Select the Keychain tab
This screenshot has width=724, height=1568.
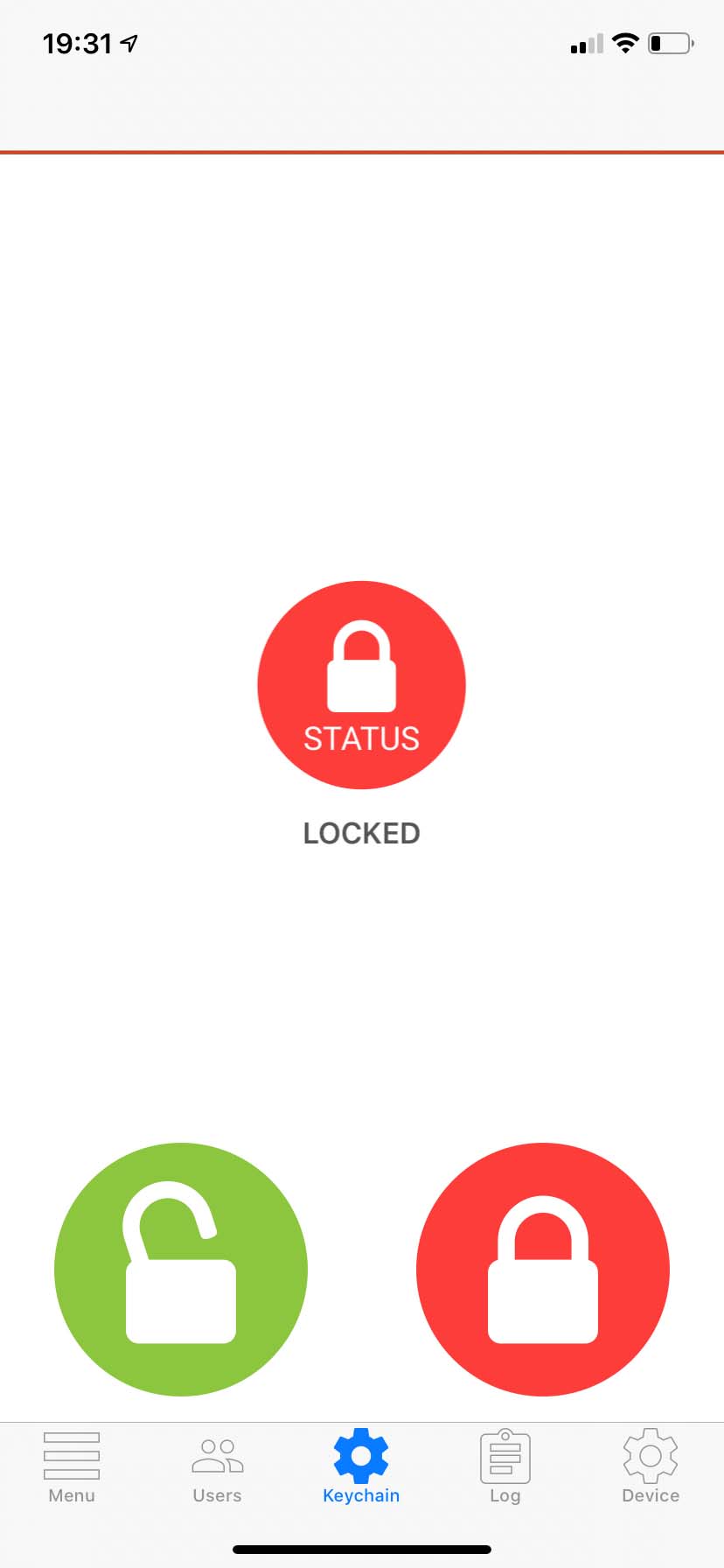pos(361,1466)
